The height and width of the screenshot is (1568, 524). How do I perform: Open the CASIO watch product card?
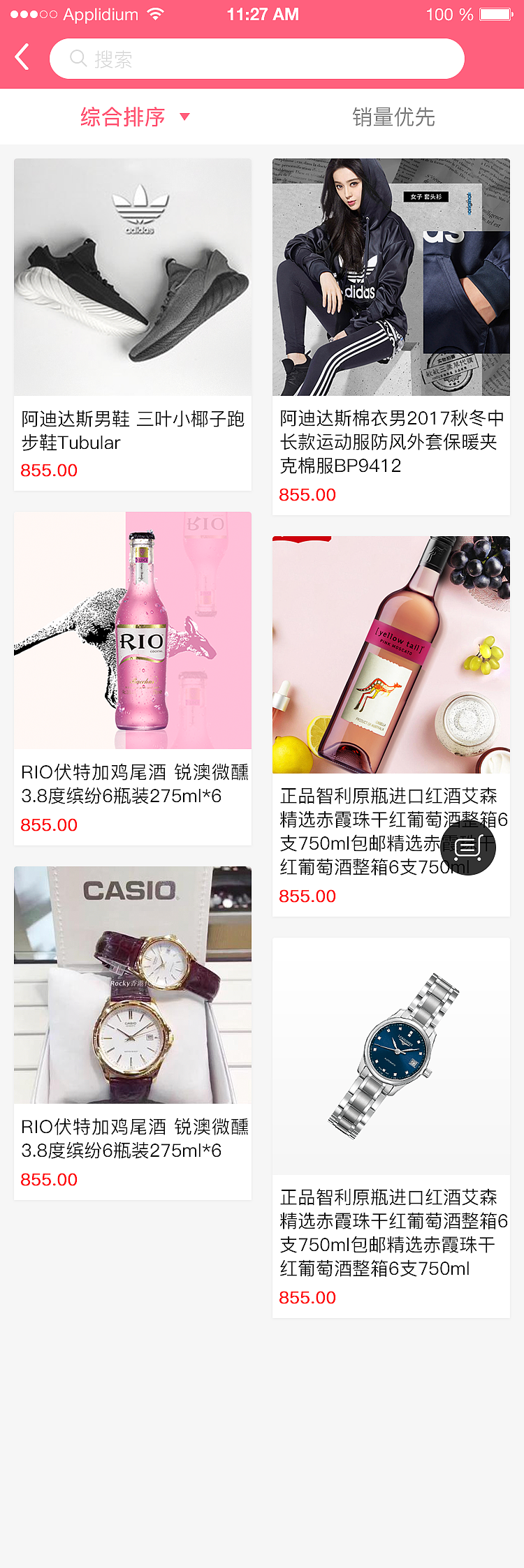point(133,985)
